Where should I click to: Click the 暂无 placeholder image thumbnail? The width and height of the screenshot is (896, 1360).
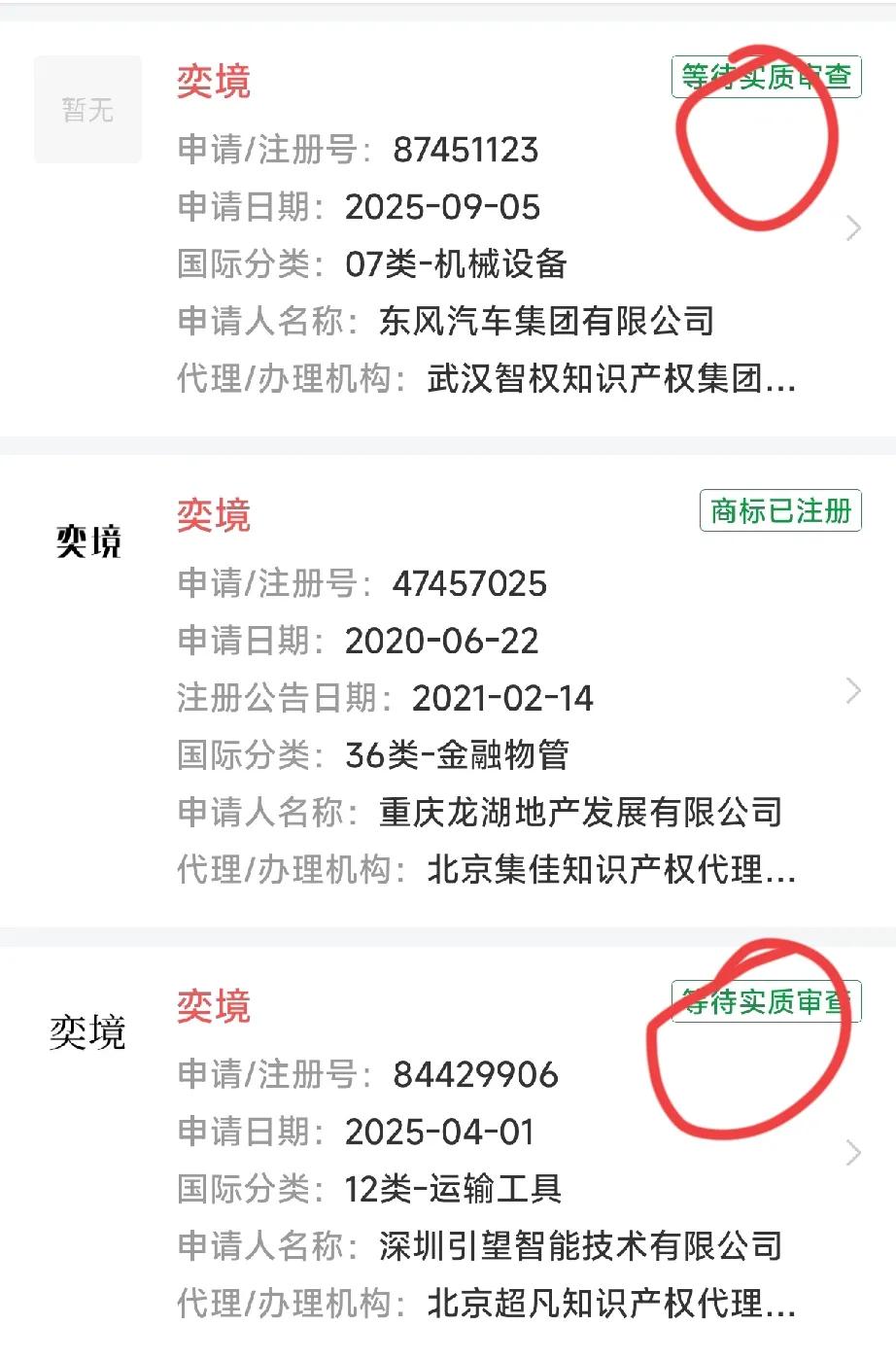pos(87,109)
